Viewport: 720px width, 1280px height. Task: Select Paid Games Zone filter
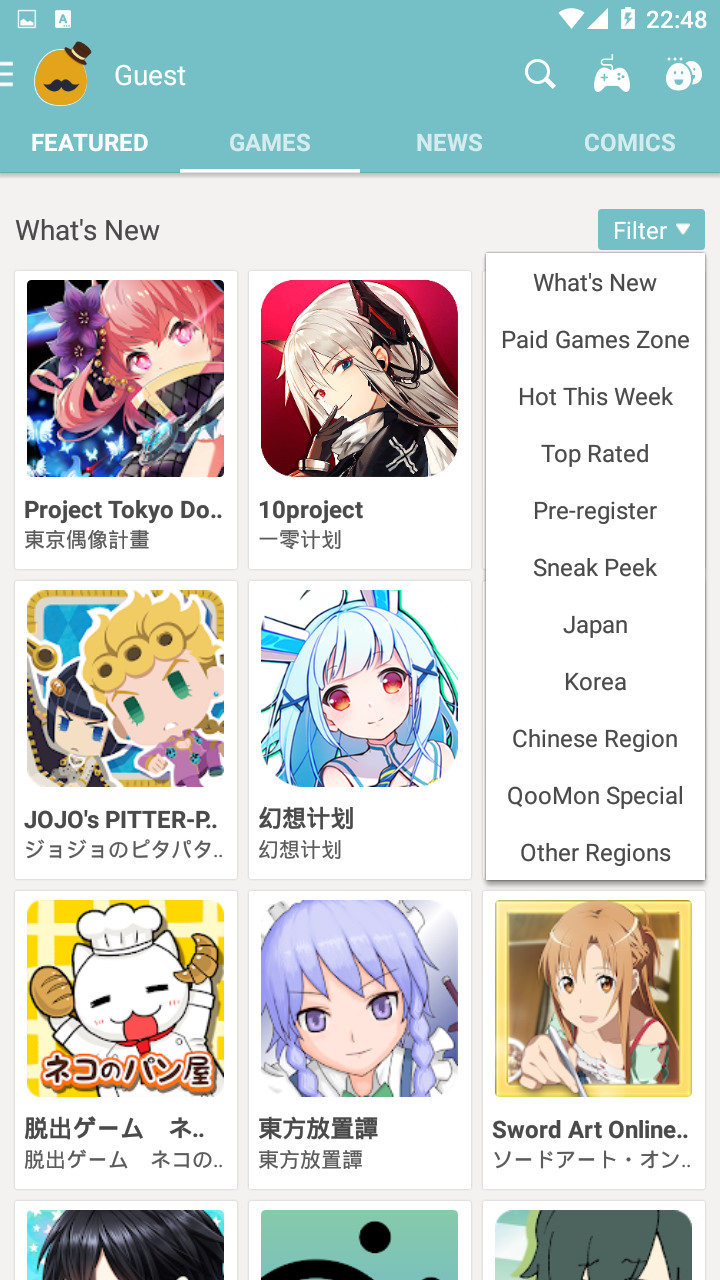(x=595, y=340)
